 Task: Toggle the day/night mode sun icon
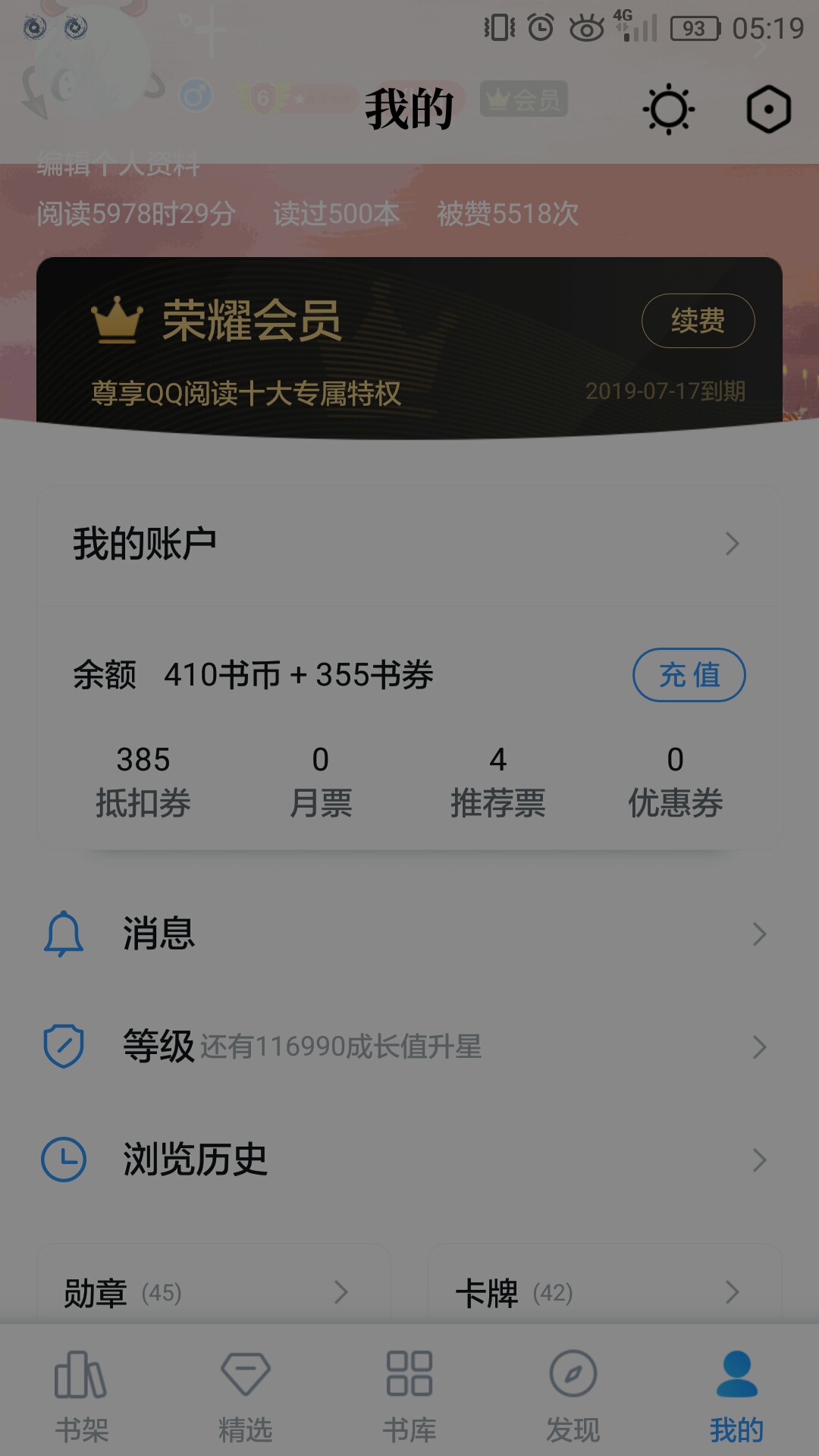click(668, 110)
